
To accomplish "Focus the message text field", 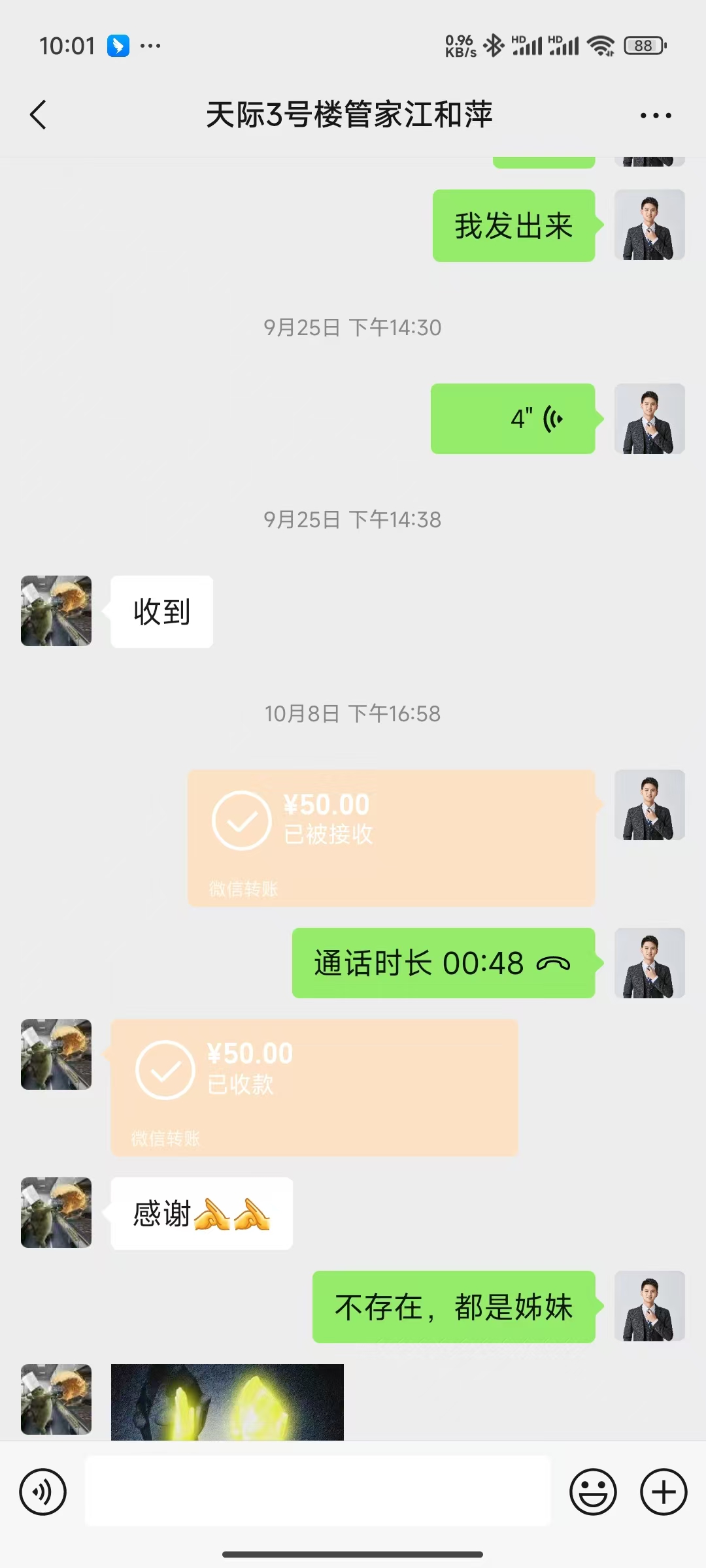I will (318, 1492).
